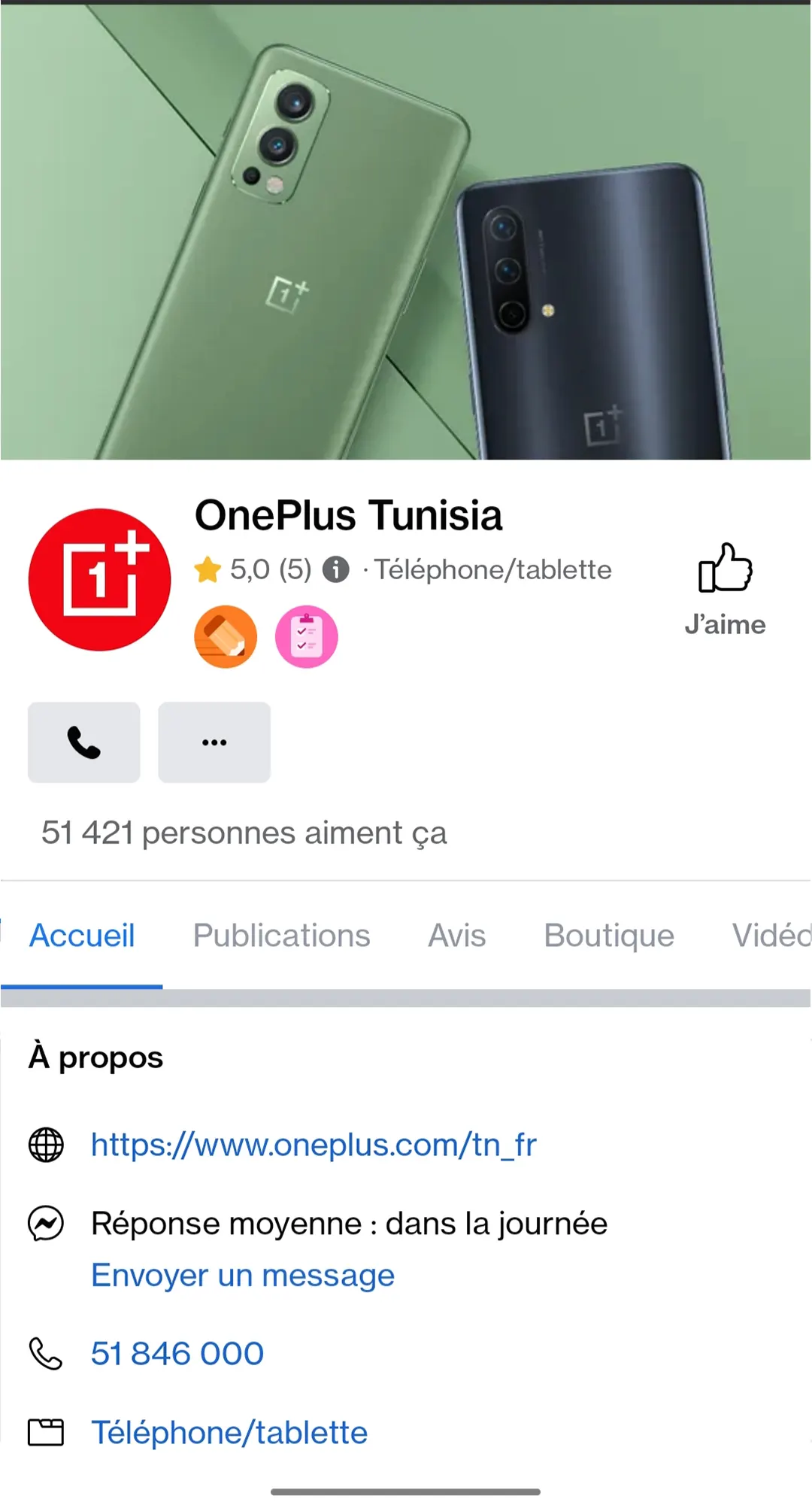
Task: Open the Boutique tab
Action: click(608, 936)
